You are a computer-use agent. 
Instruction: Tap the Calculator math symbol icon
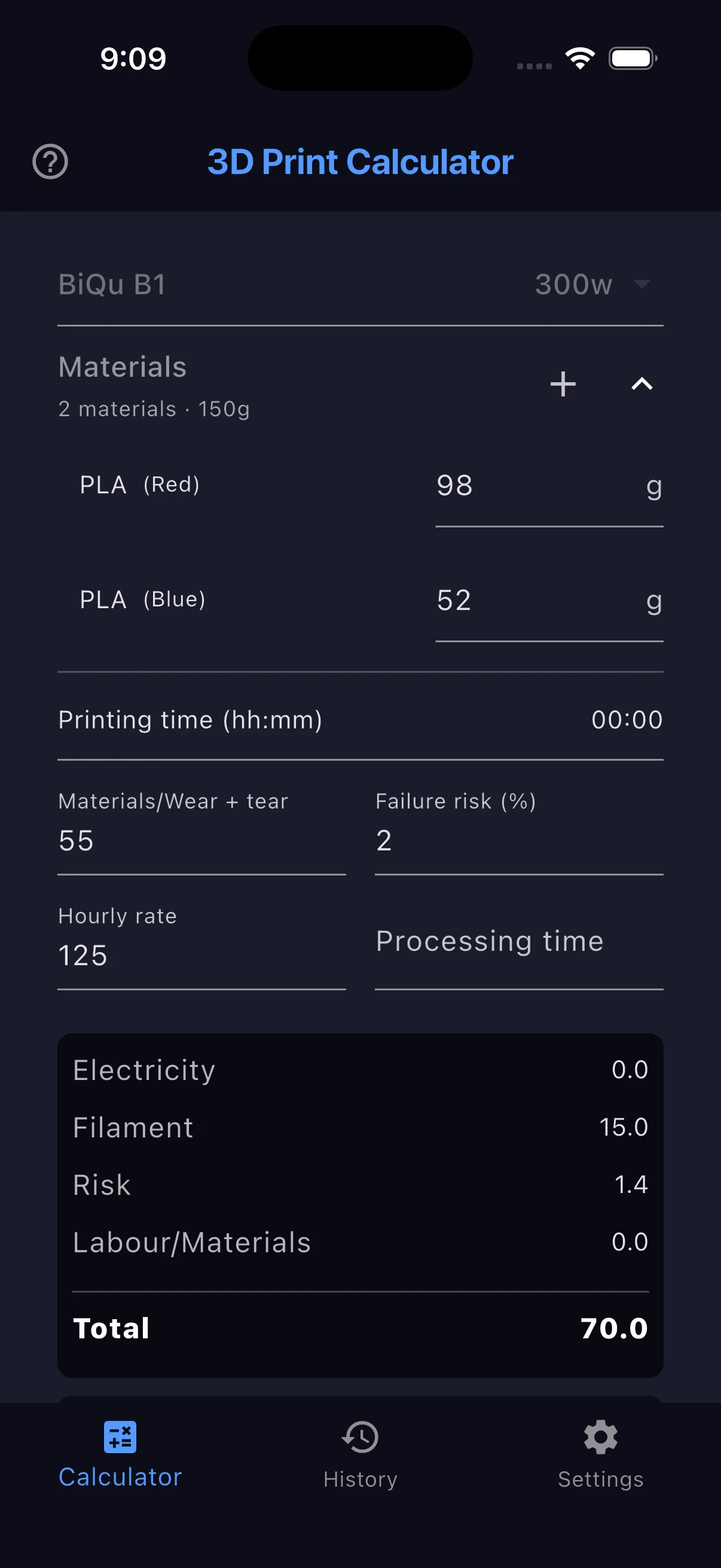point(119,1436)
